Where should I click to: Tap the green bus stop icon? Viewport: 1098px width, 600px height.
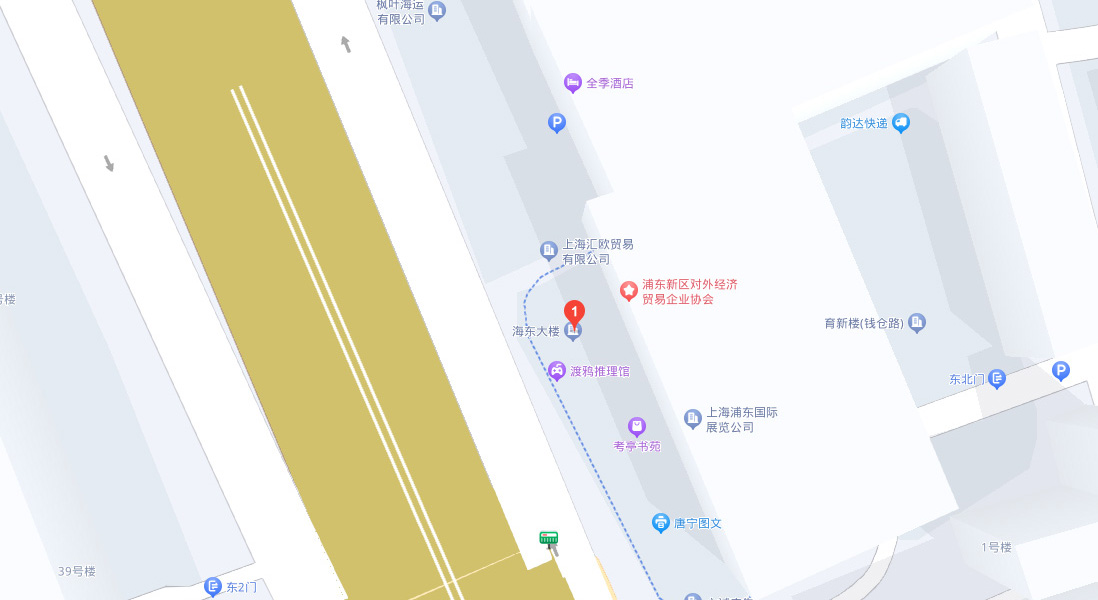548,539
